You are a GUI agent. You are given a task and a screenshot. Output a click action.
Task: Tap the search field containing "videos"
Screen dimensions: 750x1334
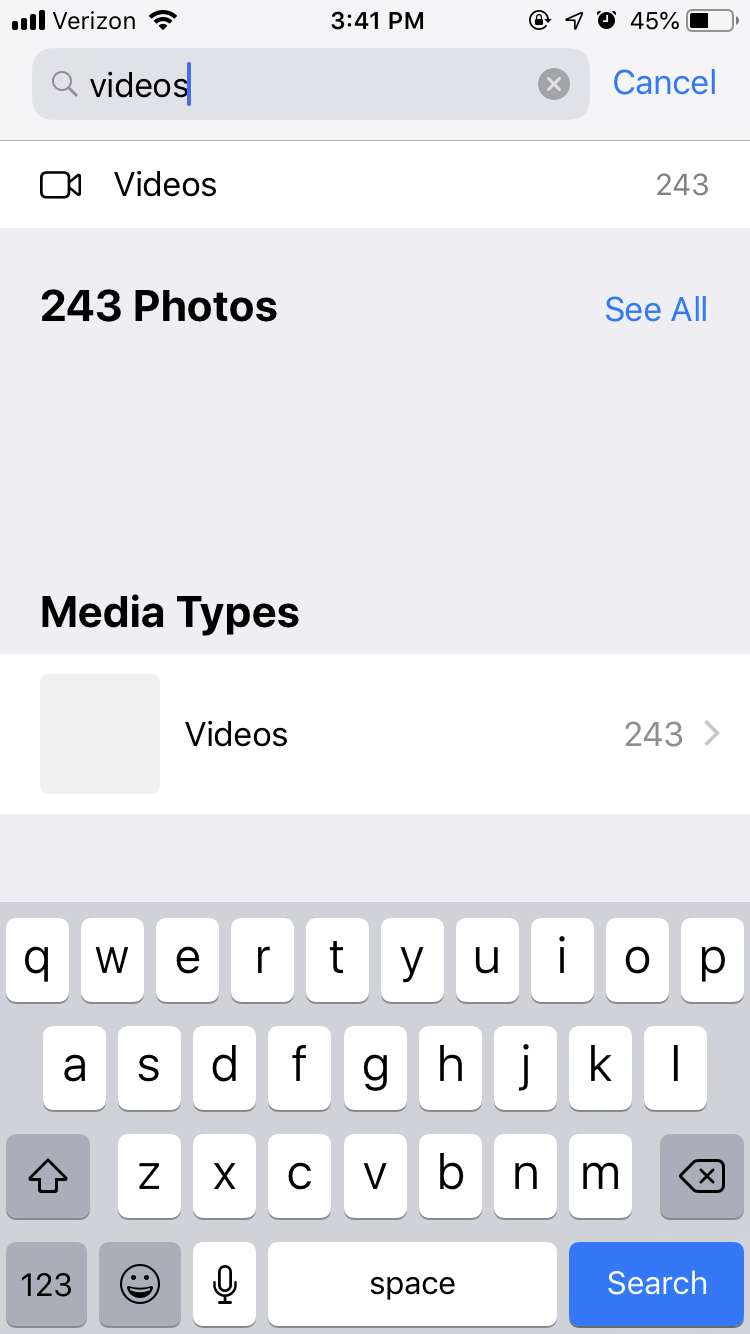pos(300,85)
